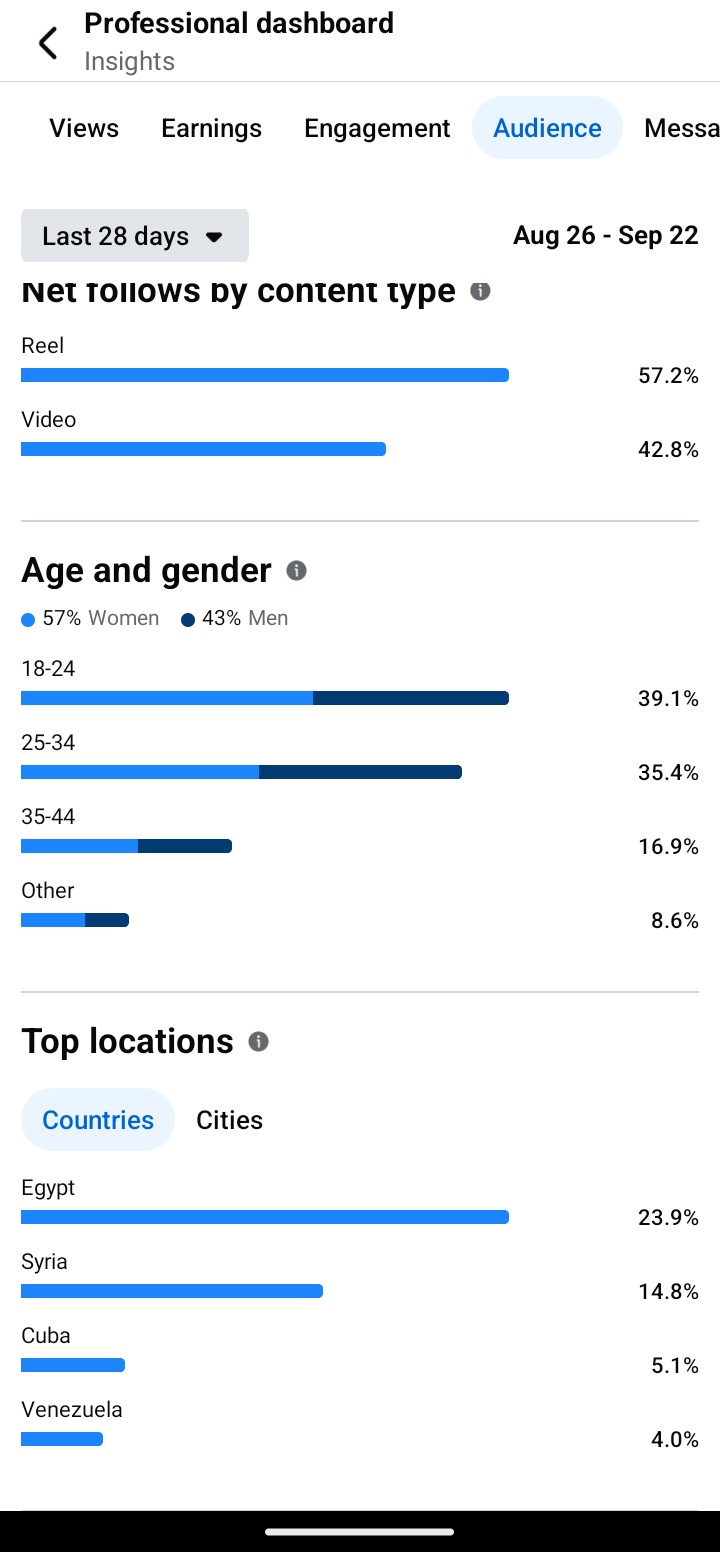Open the partially visible Messaging tab

click(x=681, y=128)
